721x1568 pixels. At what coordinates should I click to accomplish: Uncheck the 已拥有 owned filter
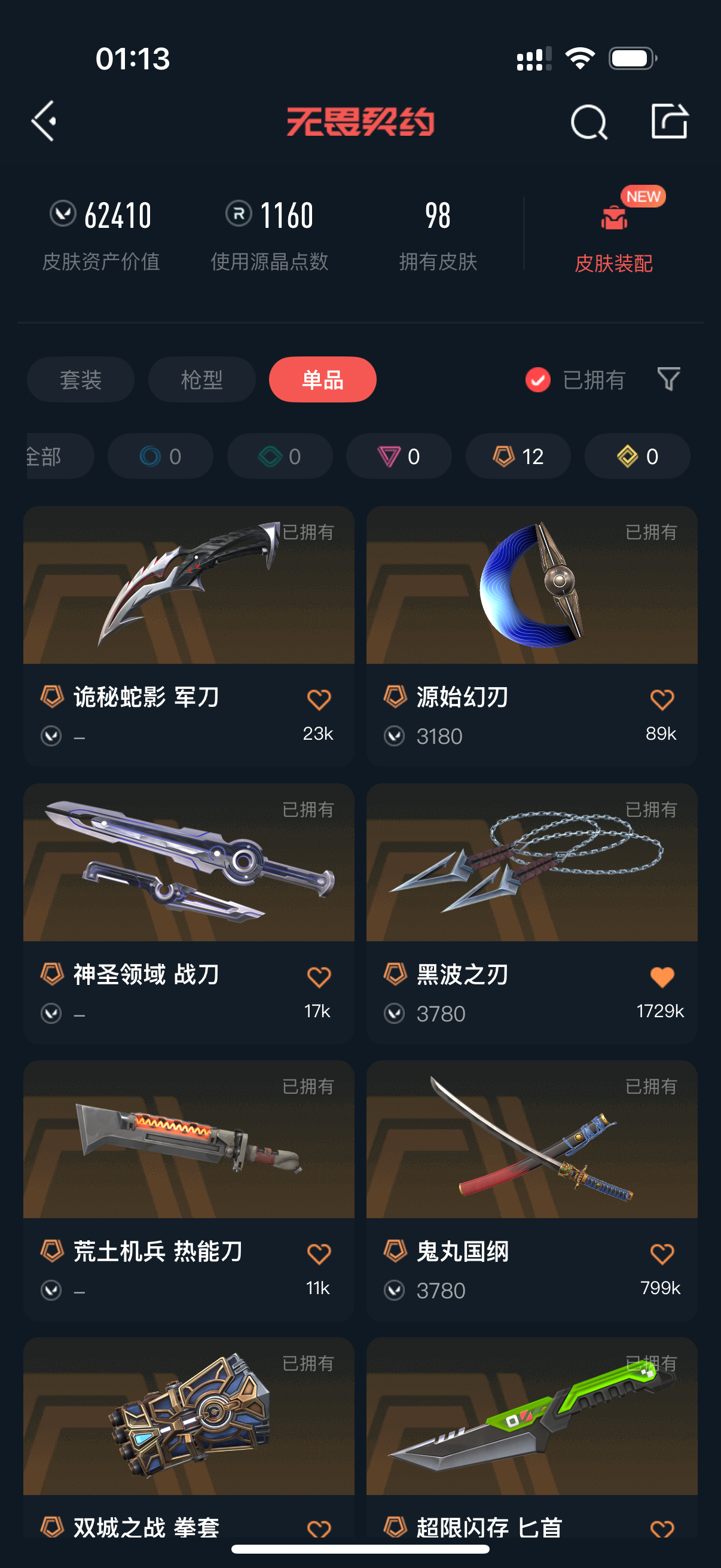click(x=538, y=380)
